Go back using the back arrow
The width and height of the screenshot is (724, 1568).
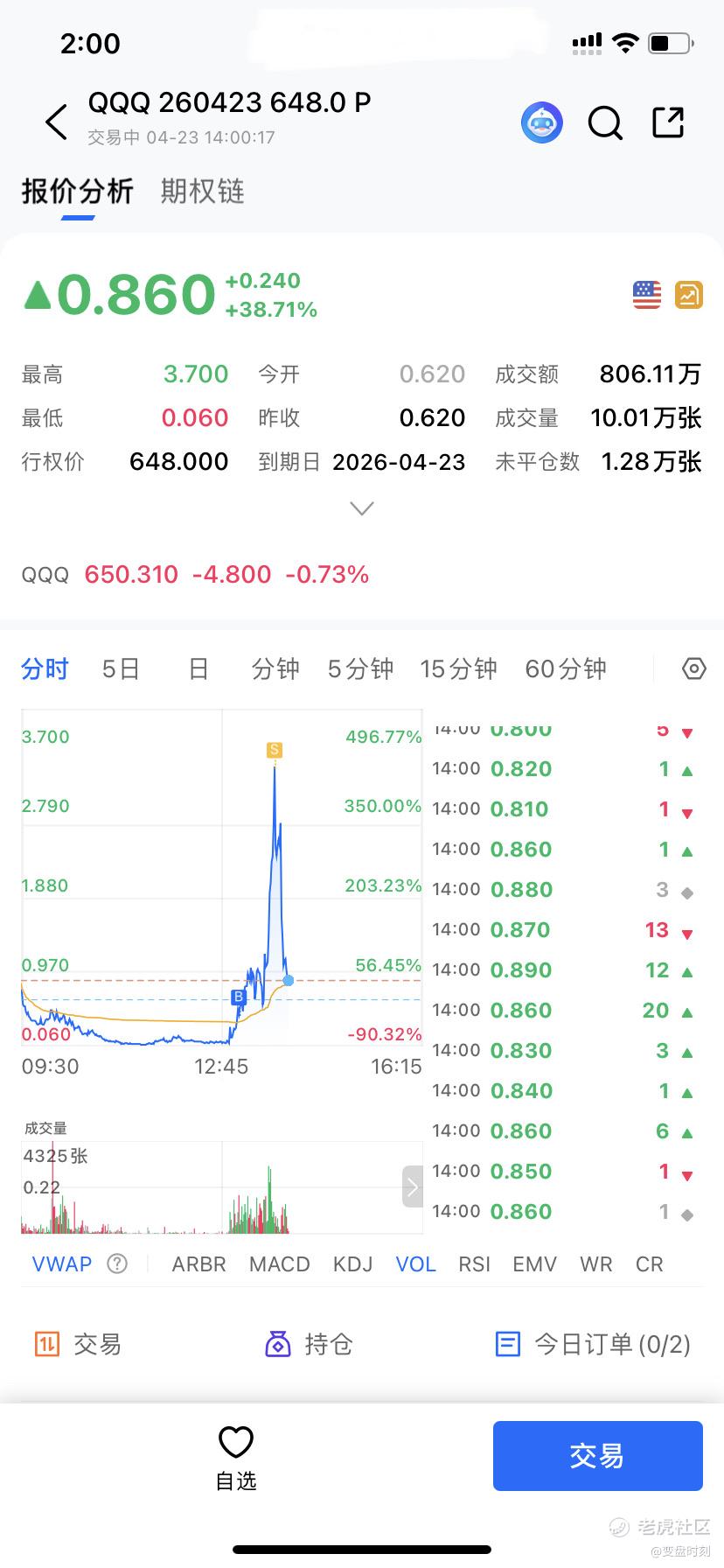(x=57, y=122)
